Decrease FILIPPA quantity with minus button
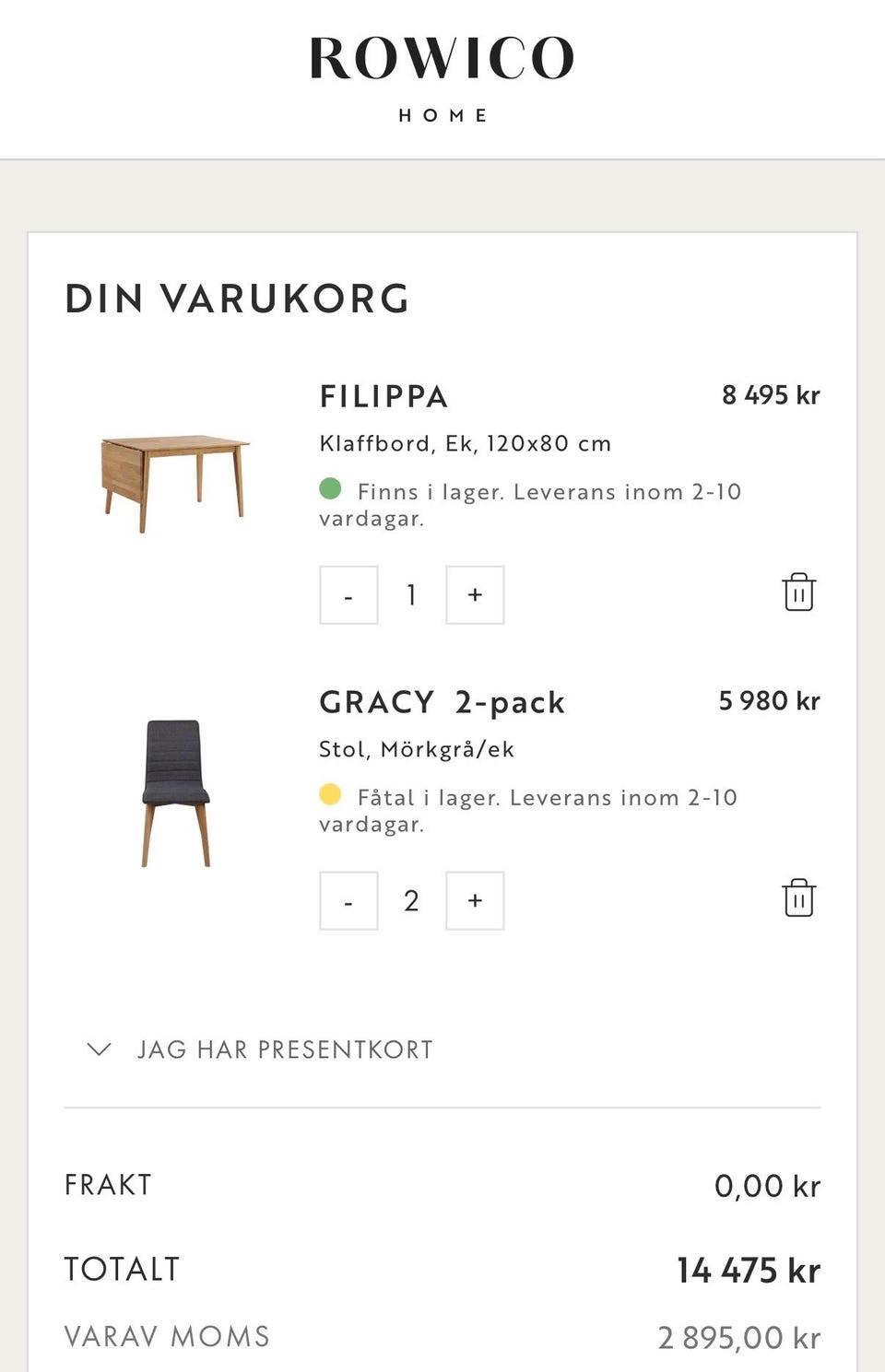Viewport: 885px width, 1372px height. pos(348,594)
